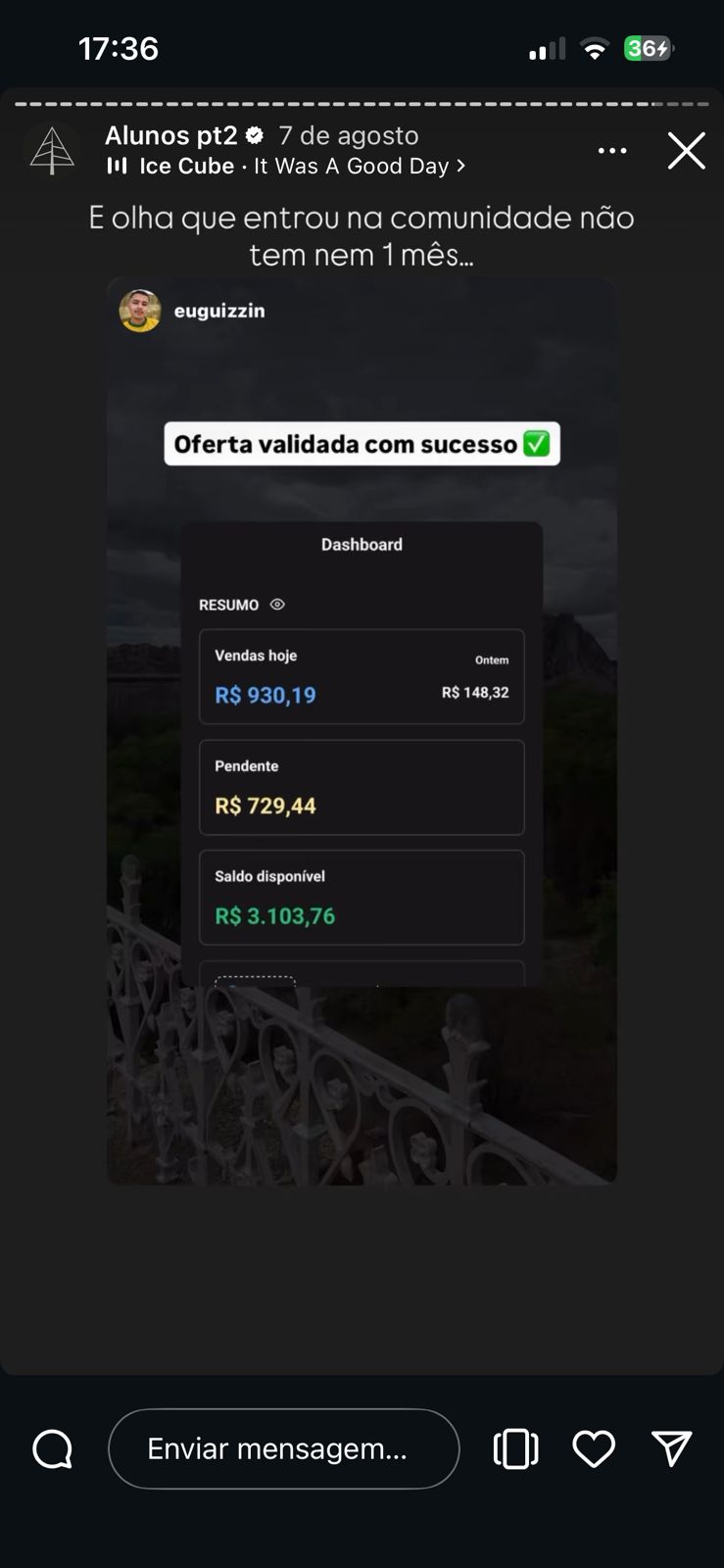The image size is (724, 1568).
Task: Open the highlights carousel icon
Action: (x=516, y=1448)
